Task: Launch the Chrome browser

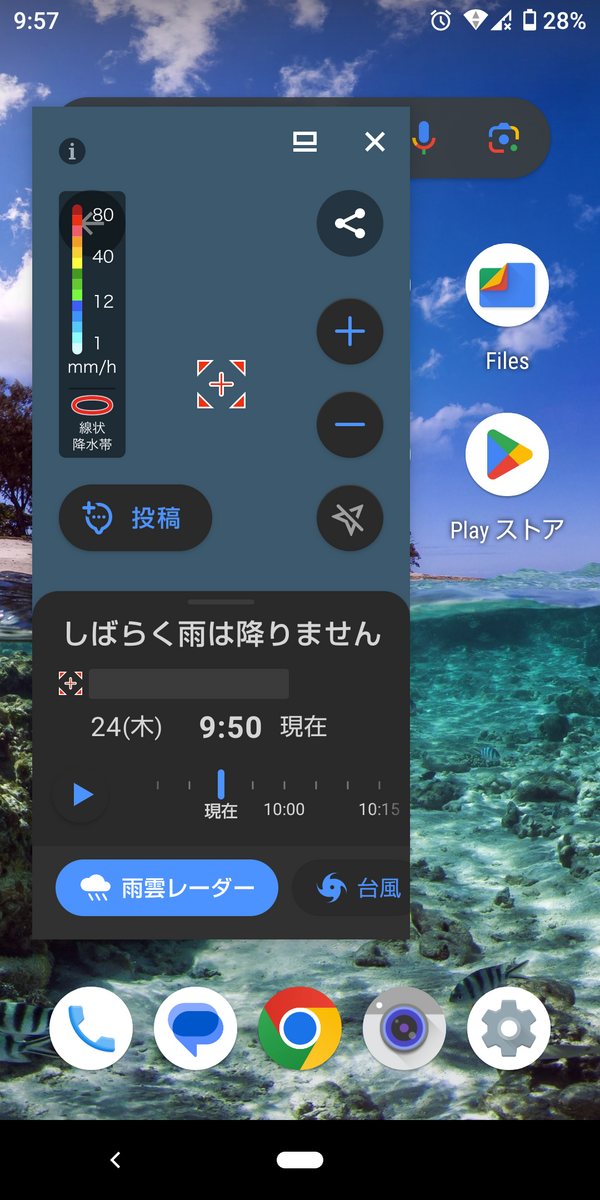Action: tap(300, 1028)
